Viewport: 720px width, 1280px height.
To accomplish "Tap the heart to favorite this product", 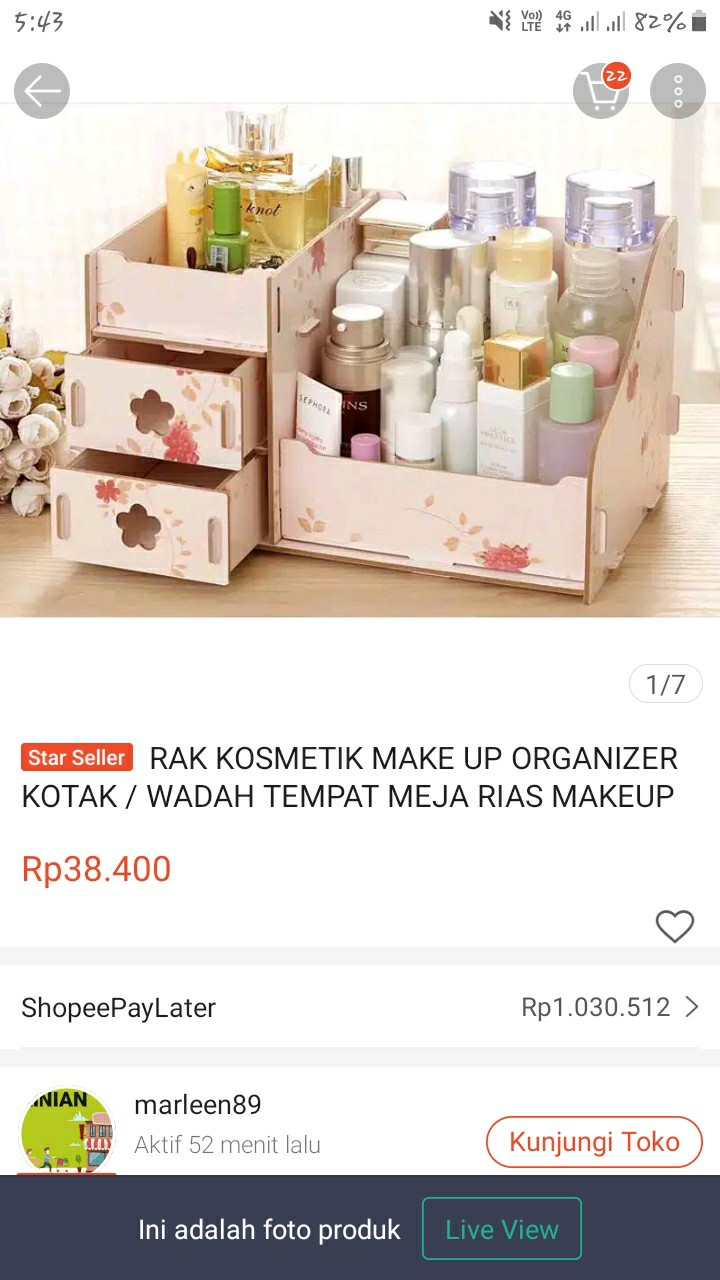I will tap(675, 927).
